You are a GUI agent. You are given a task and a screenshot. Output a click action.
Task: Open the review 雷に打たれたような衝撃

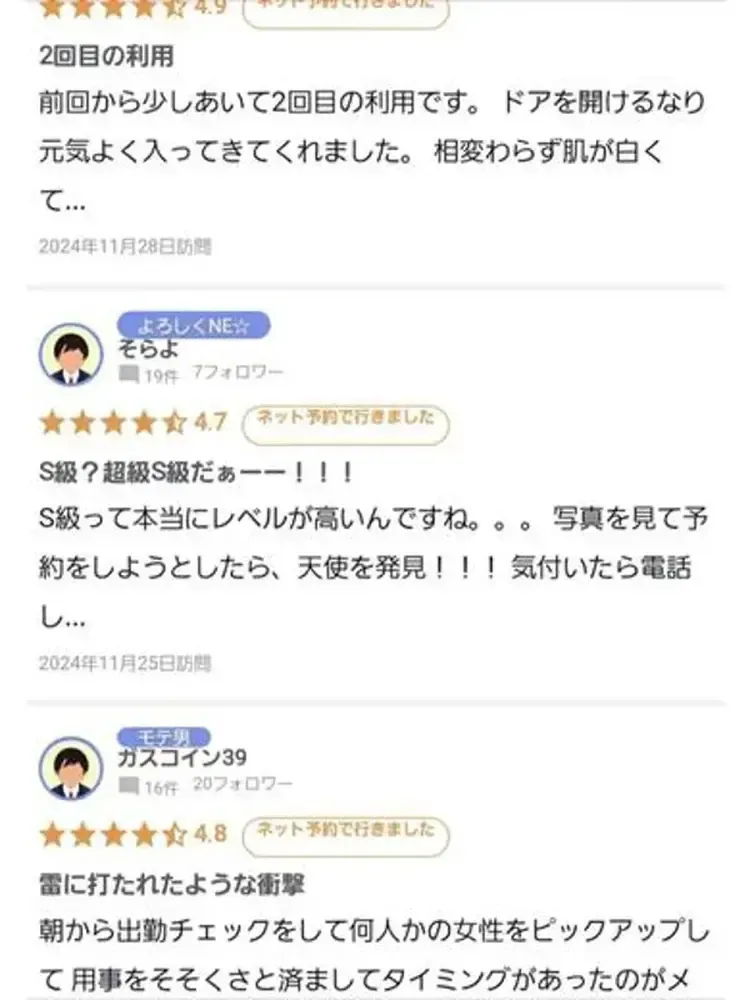172,884
